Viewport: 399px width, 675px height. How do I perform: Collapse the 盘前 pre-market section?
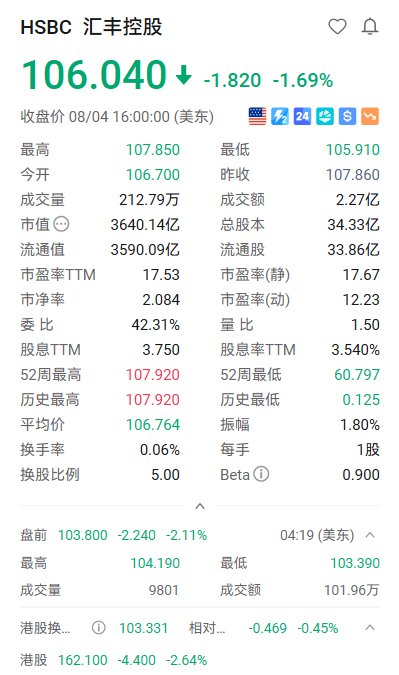point(370,535)
